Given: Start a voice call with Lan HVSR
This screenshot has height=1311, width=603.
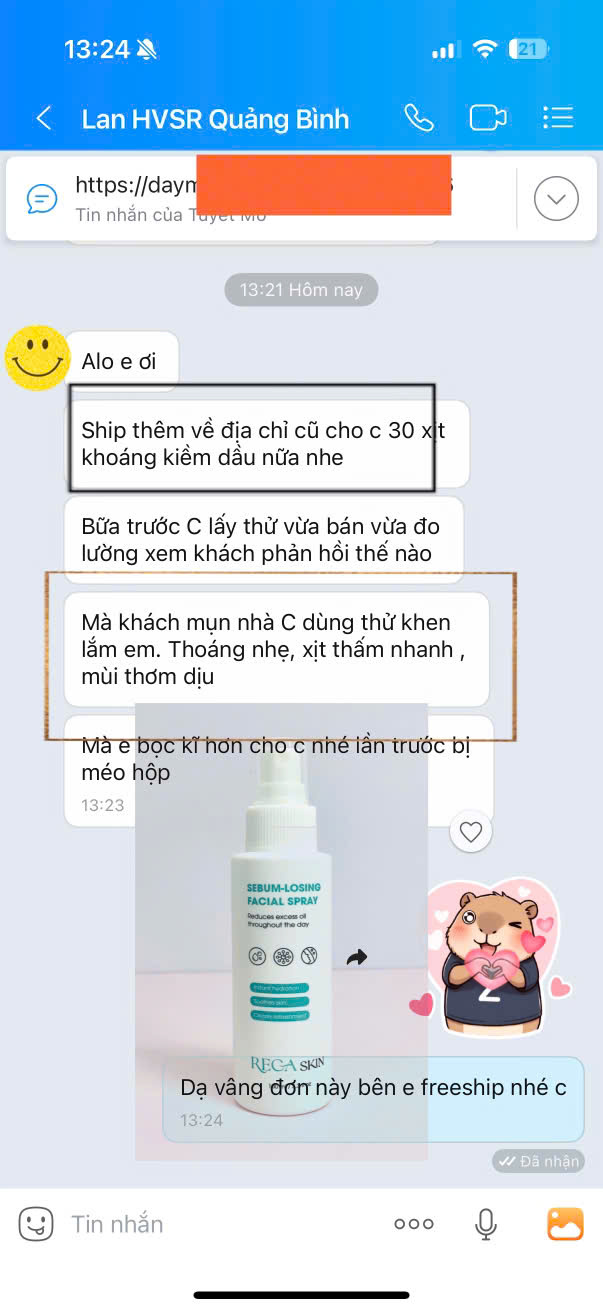Looking at the screenshot, I should click(419, 118).
